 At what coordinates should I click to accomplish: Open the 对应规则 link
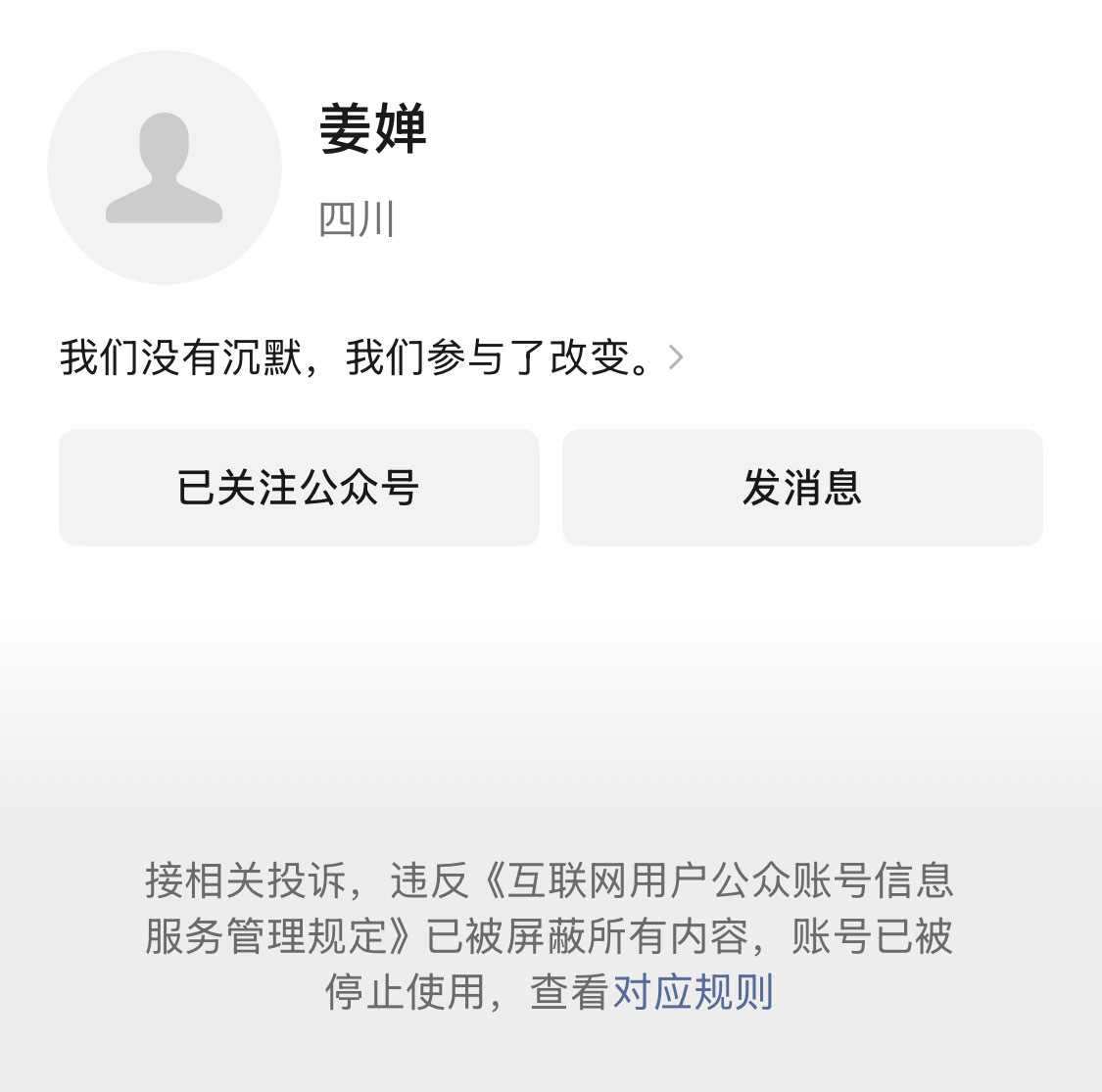click(x=693, y=991)
